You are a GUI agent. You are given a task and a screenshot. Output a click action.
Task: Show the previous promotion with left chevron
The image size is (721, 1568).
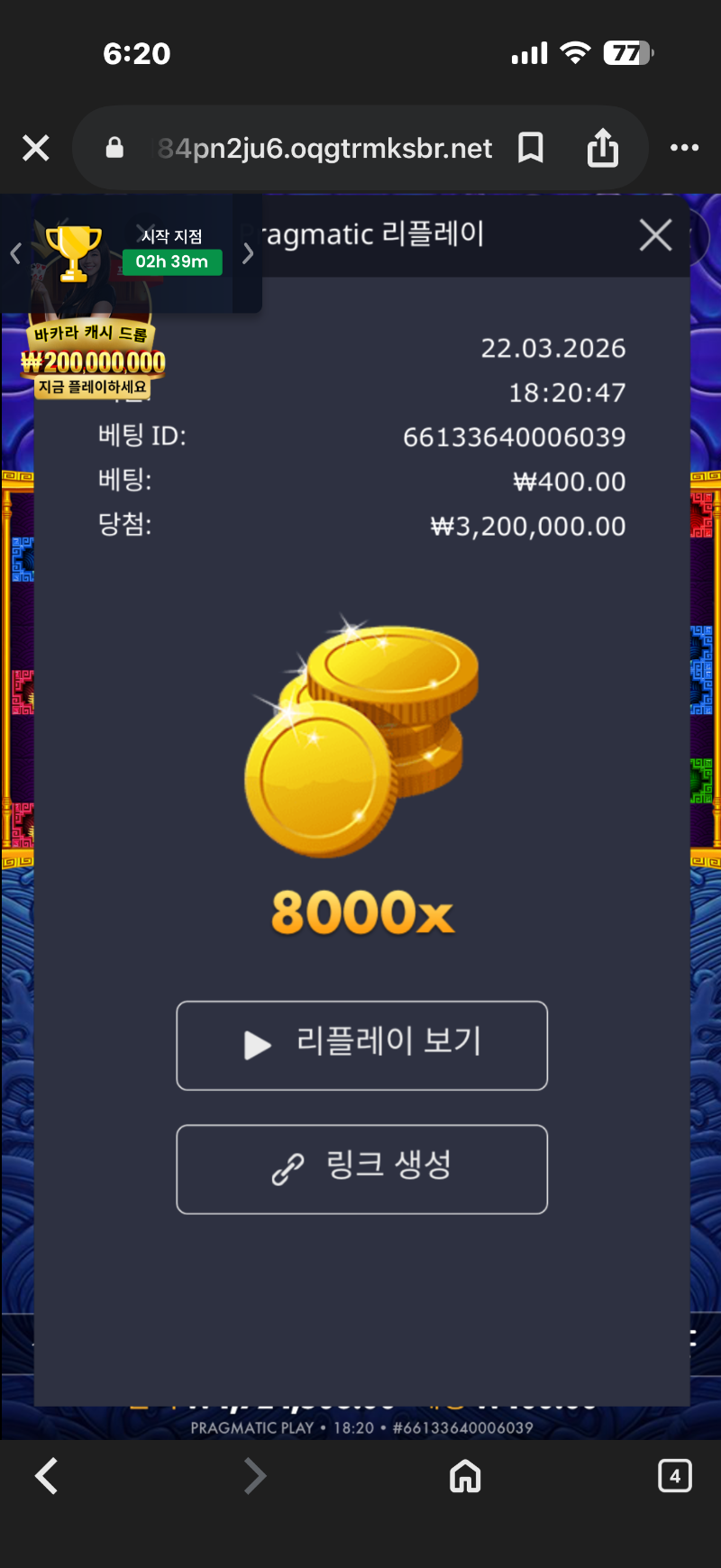pos(15,254)
